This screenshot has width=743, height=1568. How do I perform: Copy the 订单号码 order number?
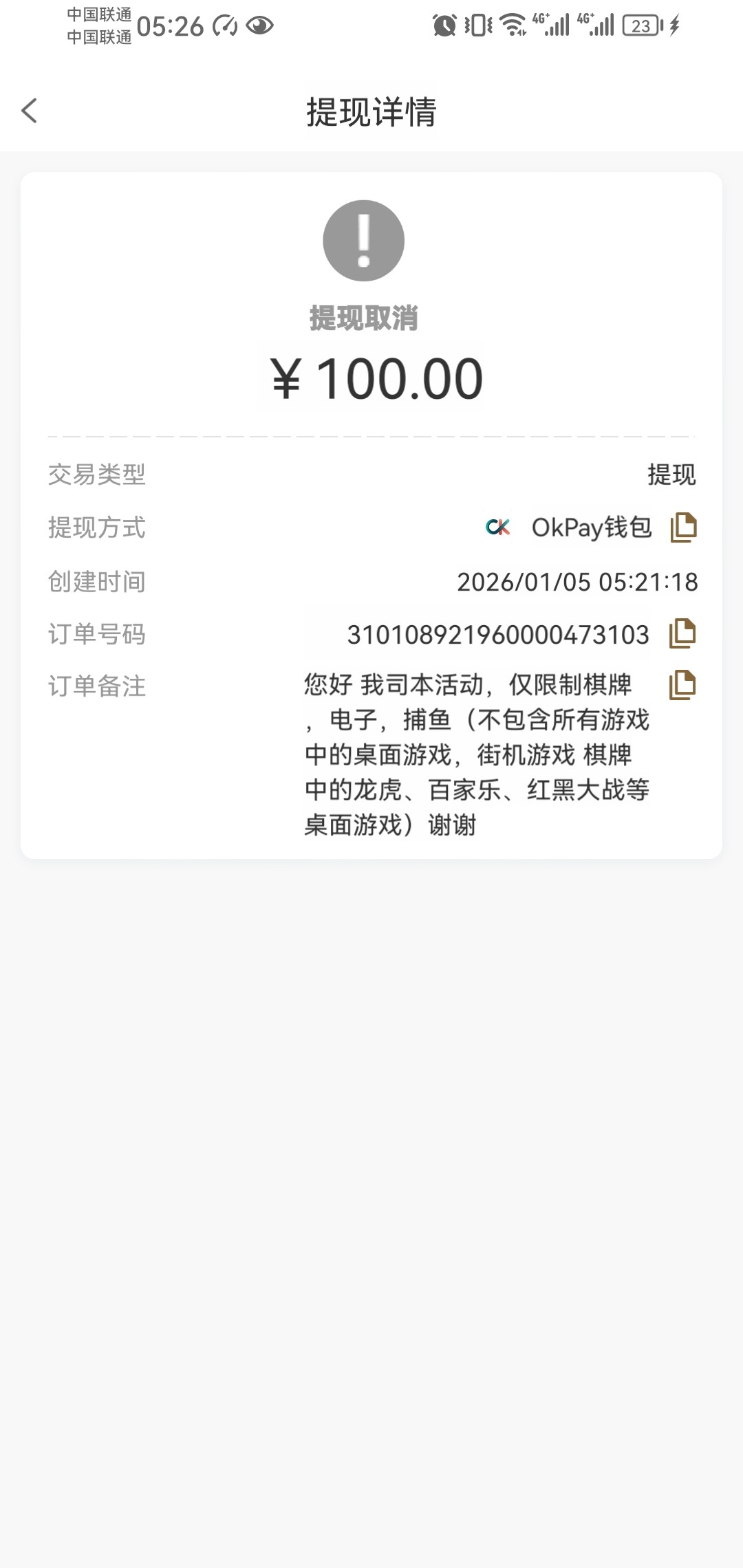[682, 633]
